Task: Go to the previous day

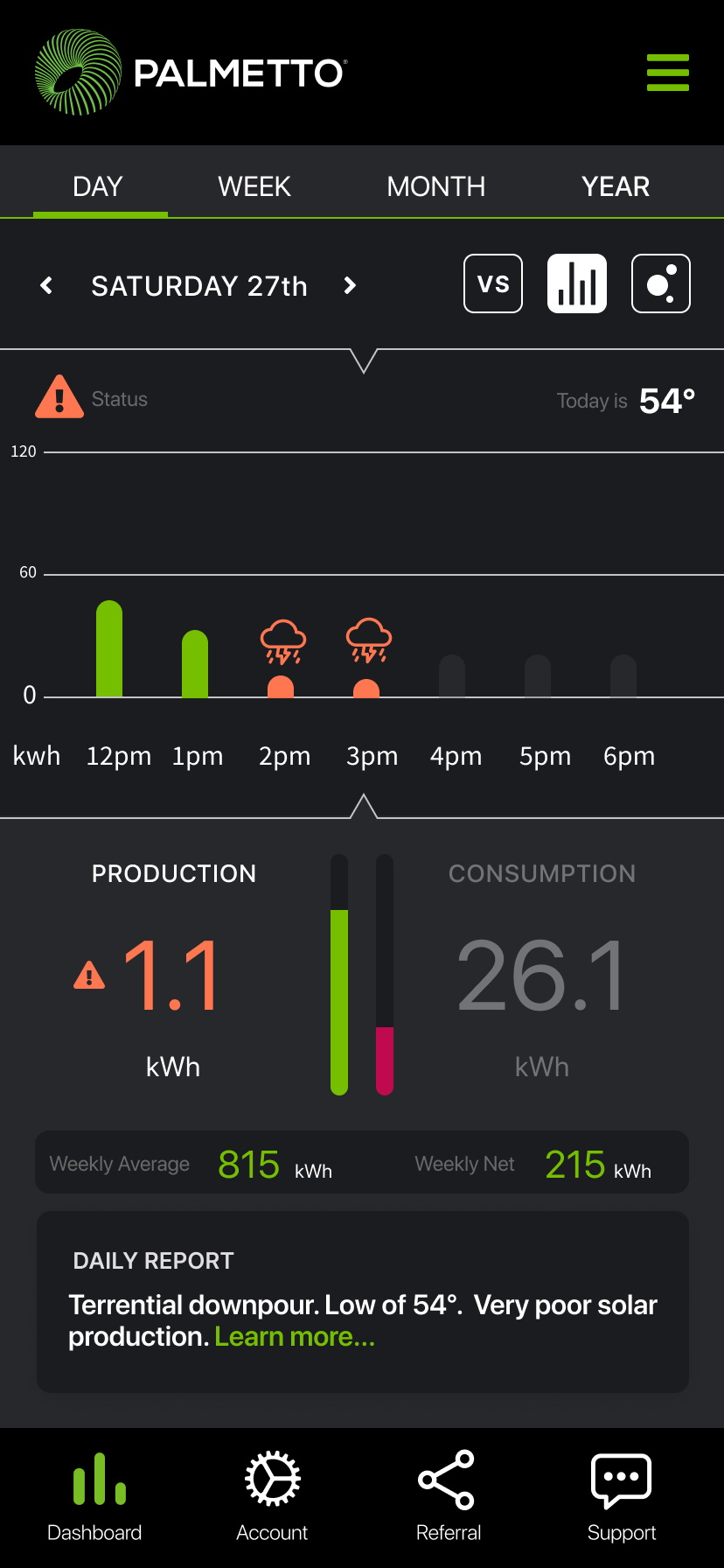Action: tap(47, 285)
